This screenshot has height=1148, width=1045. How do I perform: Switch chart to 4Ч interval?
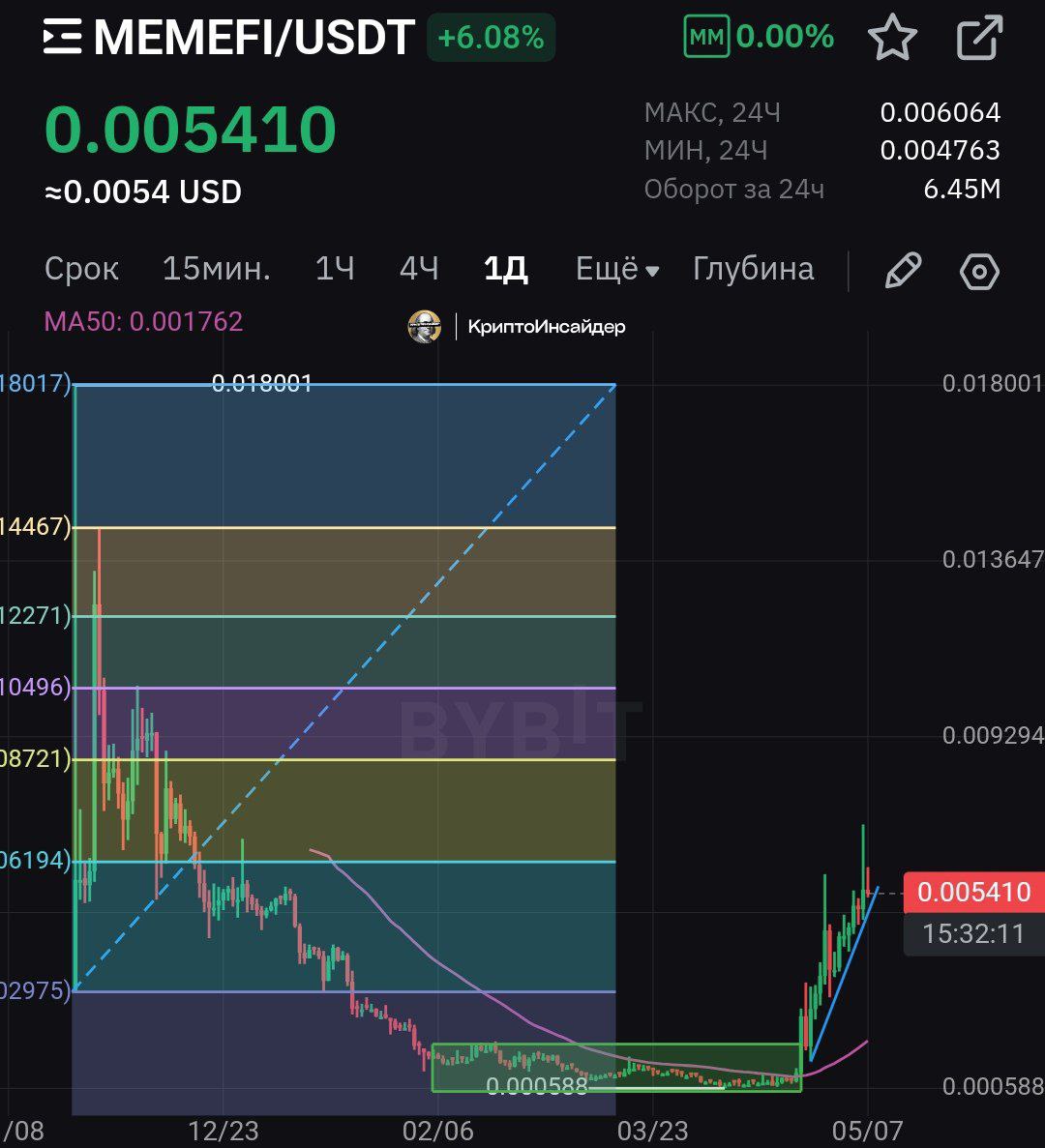pos(419,269)
